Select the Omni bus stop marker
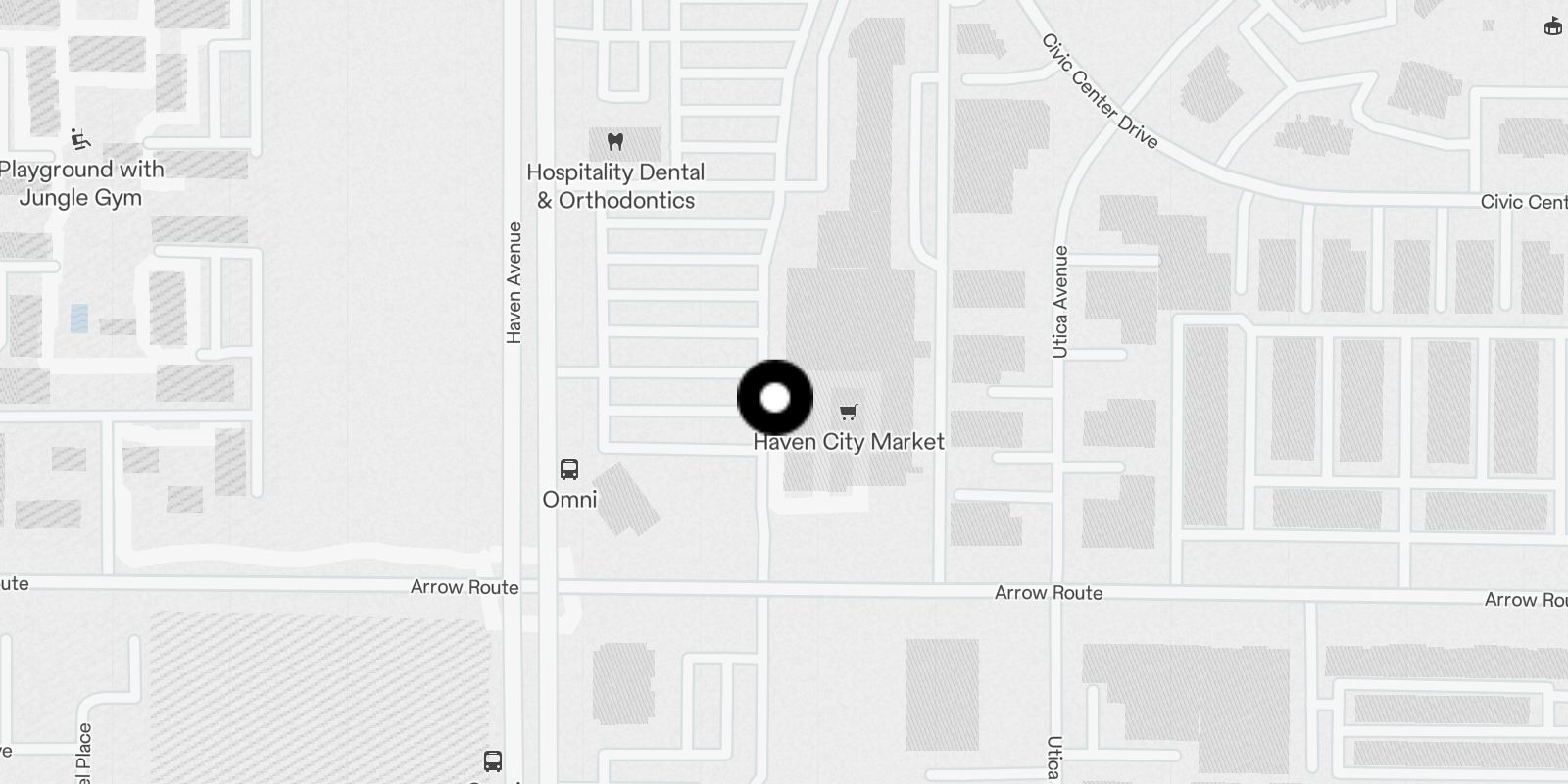The width and height of the screenshot is (1568, 784). (569, 468)
